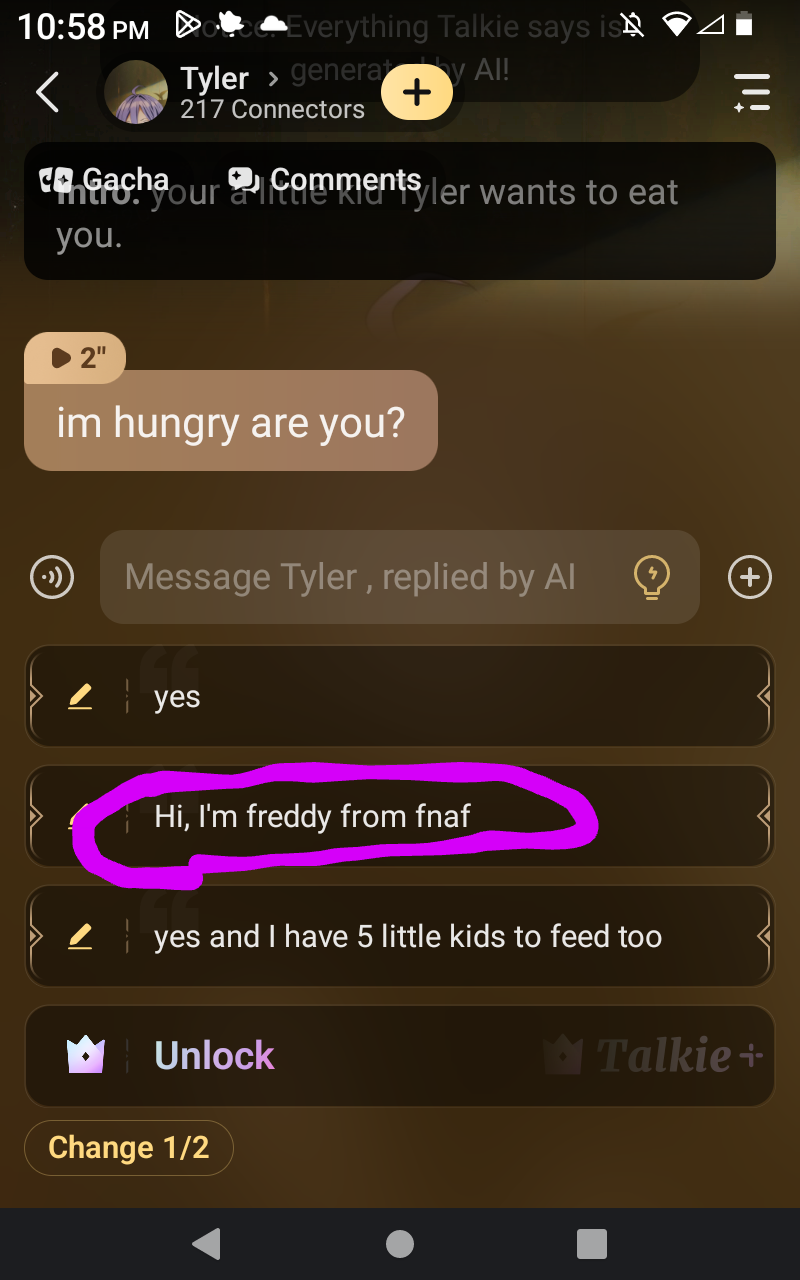This screenshot has height=1280, width=800.
Task: Open the chat options menu
Action: [x=751, y=92]
